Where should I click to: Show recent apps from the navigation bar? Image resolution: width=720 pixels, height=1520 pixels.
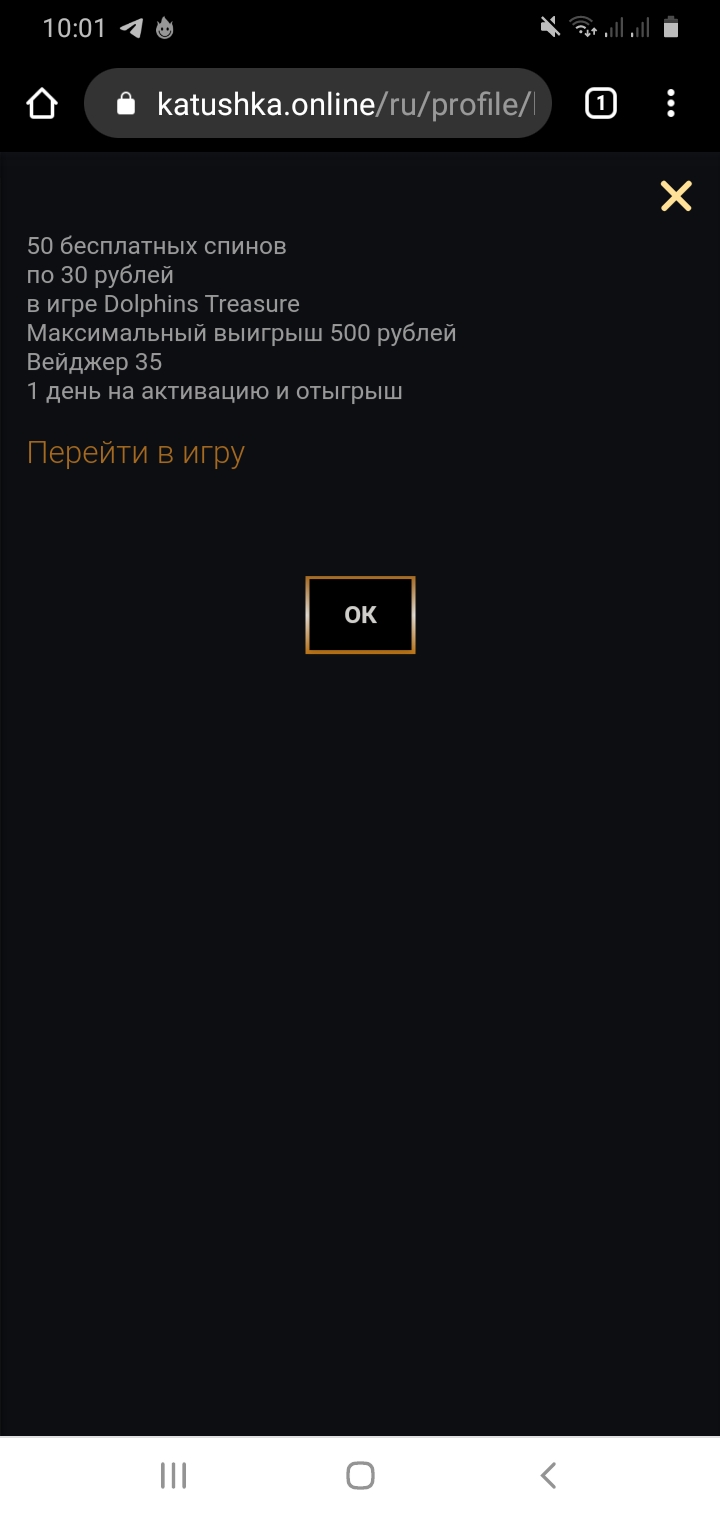(173, 1475)
